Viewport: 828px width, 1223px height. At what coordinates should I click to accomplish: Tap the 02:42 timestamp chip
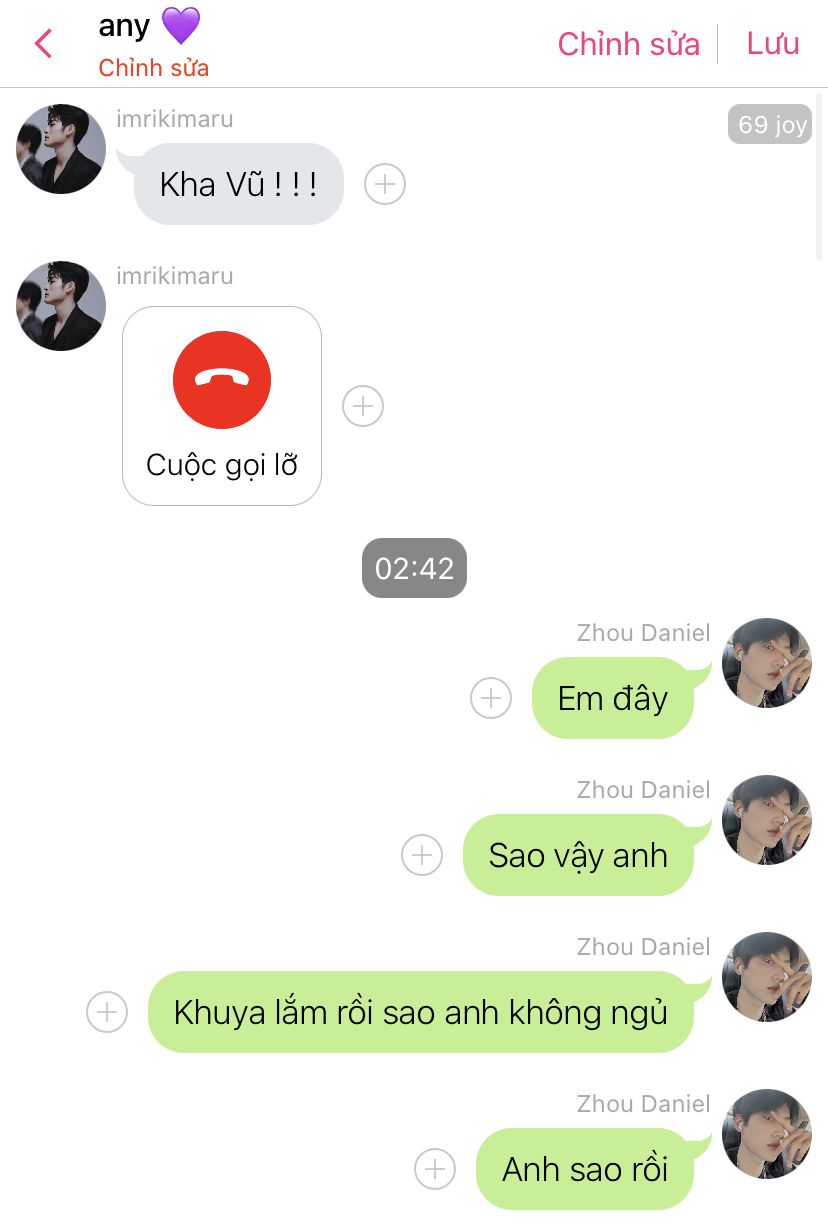coord(414,568)
